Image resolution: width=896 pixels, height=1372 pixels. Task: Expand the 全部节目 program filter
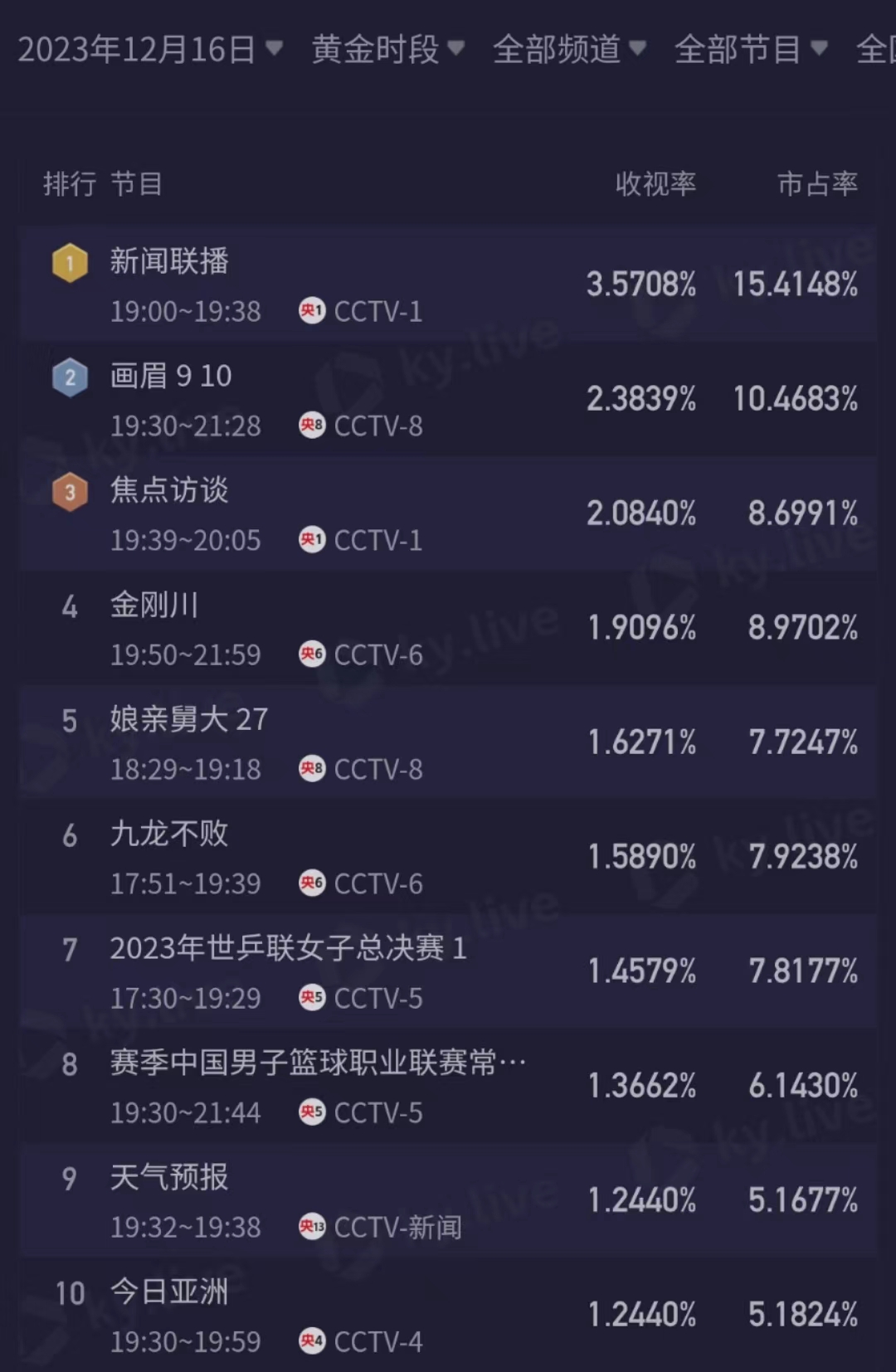coord(751,50)
